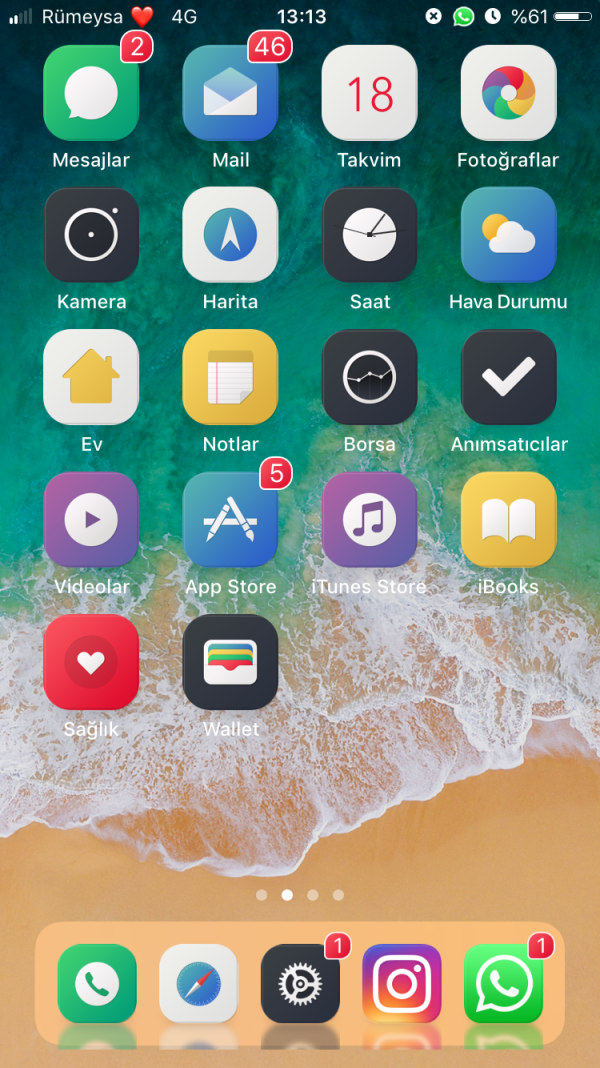Launch Borsa stocks app
600x1068 pixels.
[369, 377]
